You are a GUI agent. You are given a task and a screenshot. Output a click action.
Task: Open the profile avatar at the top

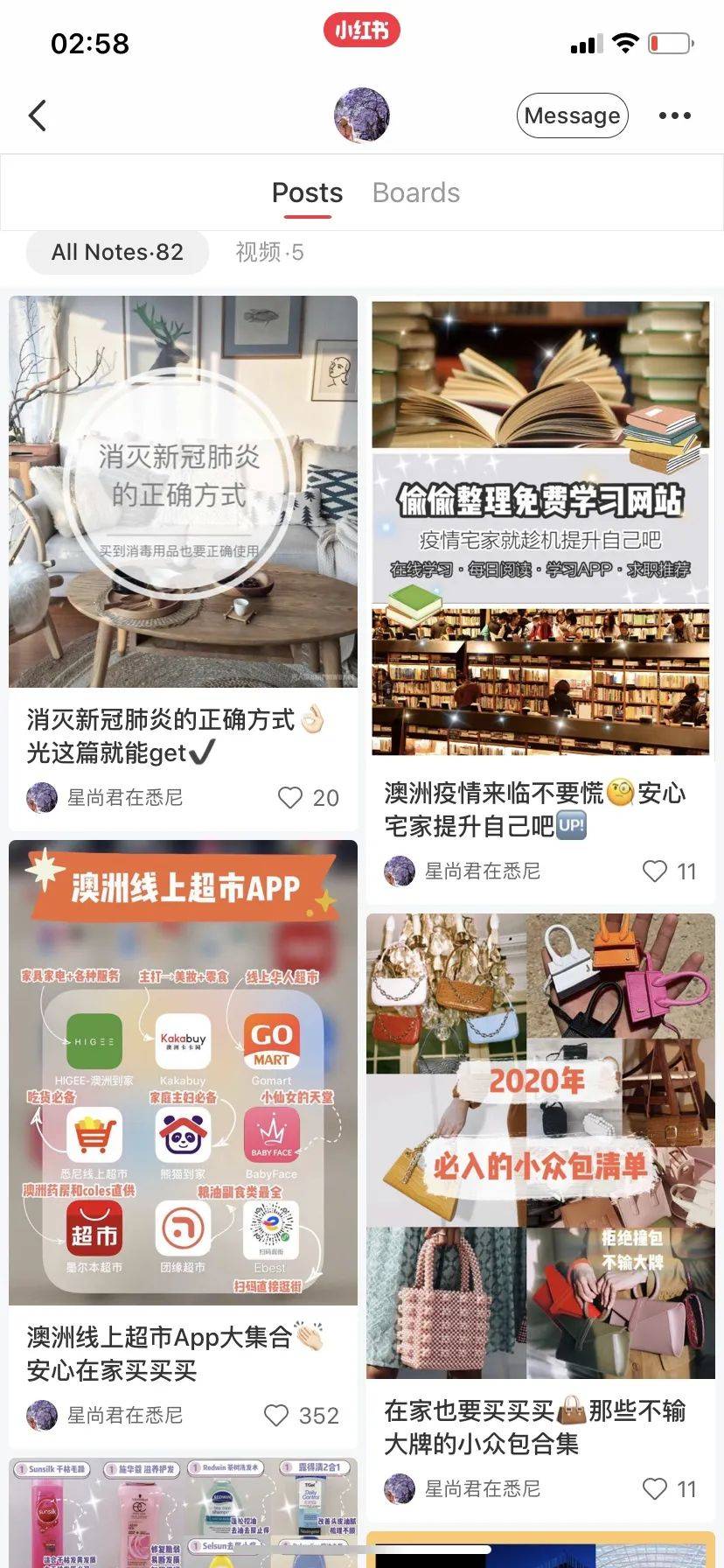[361, 115]
